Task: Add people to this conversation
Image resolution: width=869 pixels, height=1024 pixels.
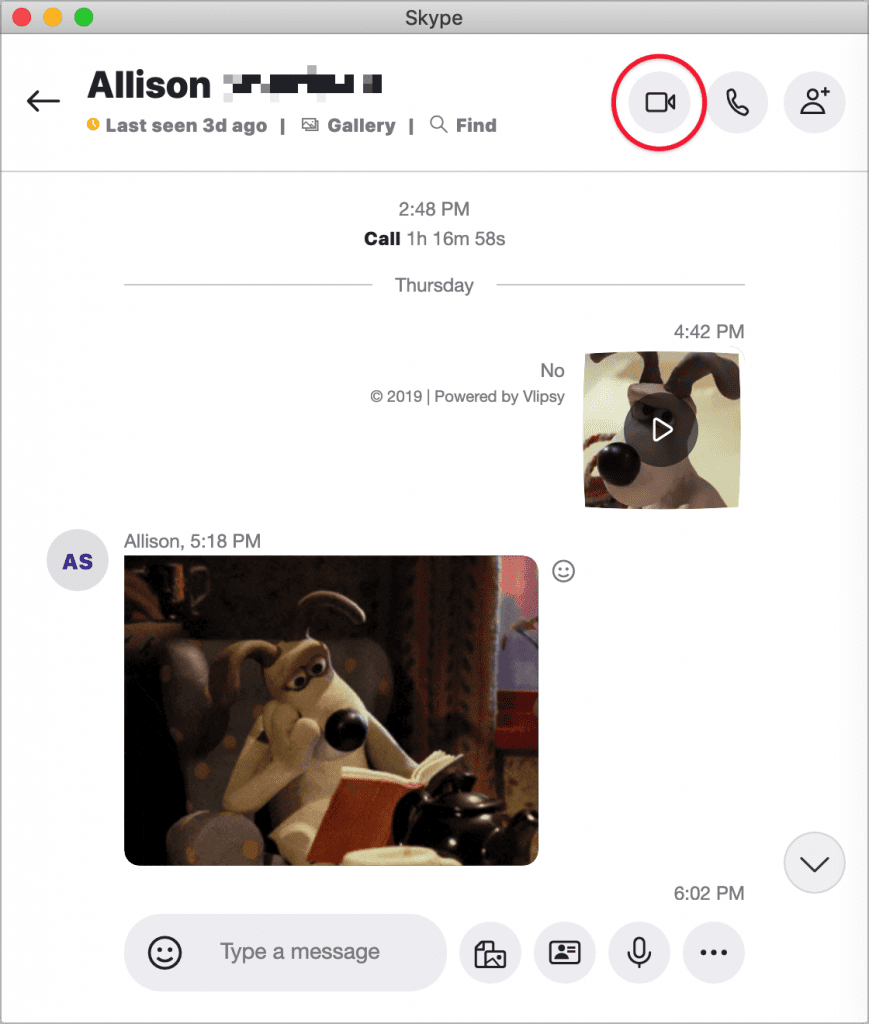Action: (x=814, y=102)
